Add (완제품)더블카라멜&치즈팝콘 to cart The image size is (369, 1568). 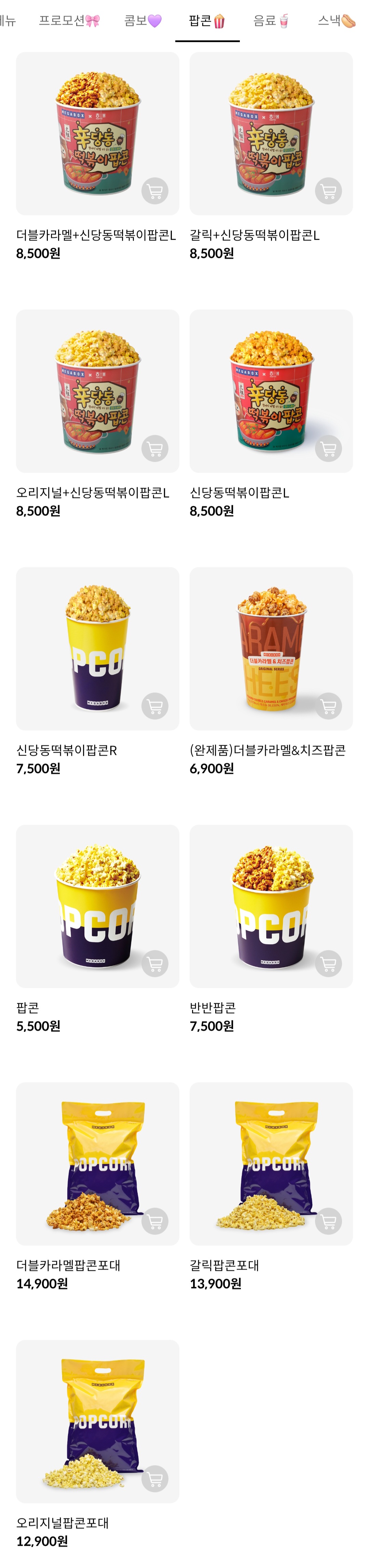tap(328, 706)
